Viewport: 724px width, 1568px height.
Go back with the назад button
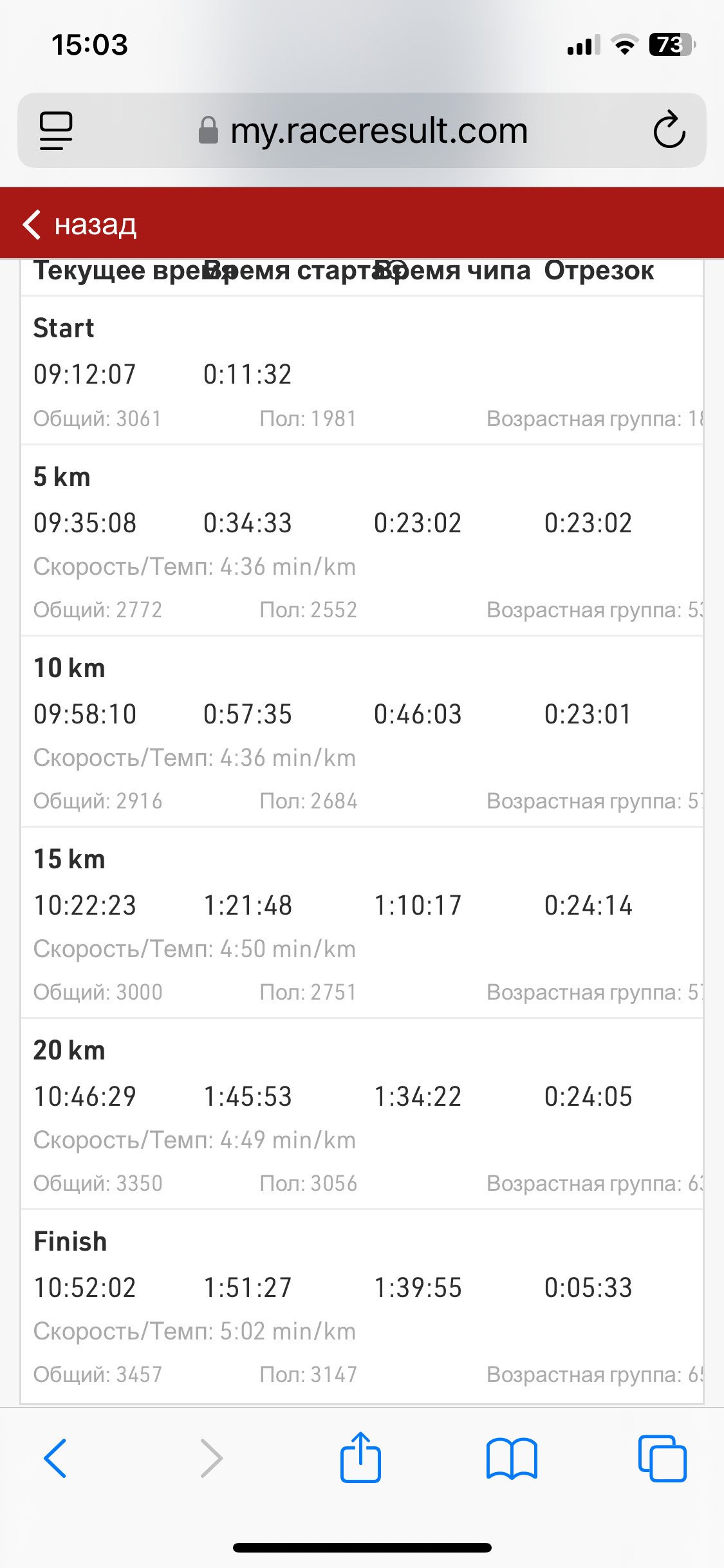point(80,225)
